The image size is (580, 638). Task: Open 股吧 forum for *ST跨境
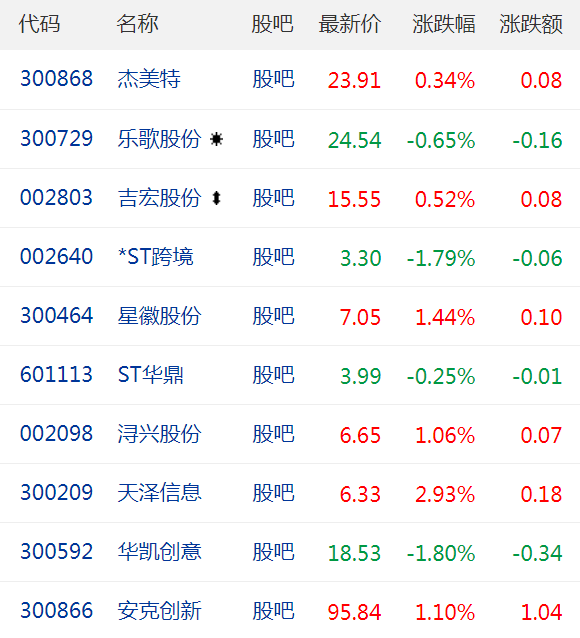pos(273,257)
